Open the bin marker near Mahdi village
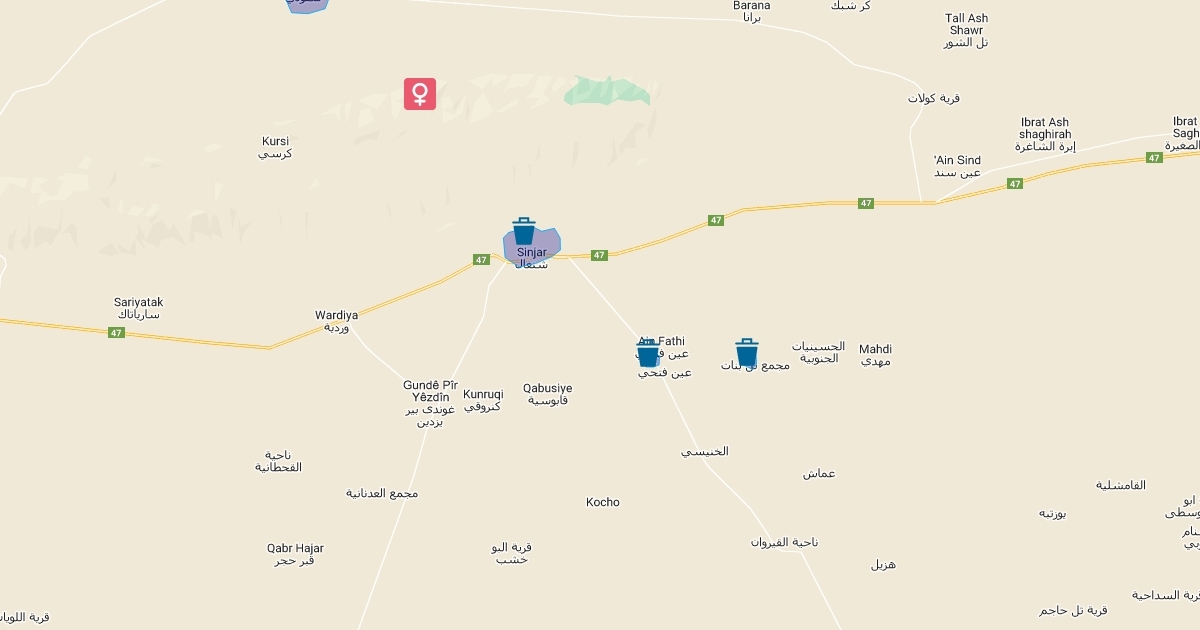This screenshot has width=1200, height=630. pyautogui.click(x=747, y=353)
